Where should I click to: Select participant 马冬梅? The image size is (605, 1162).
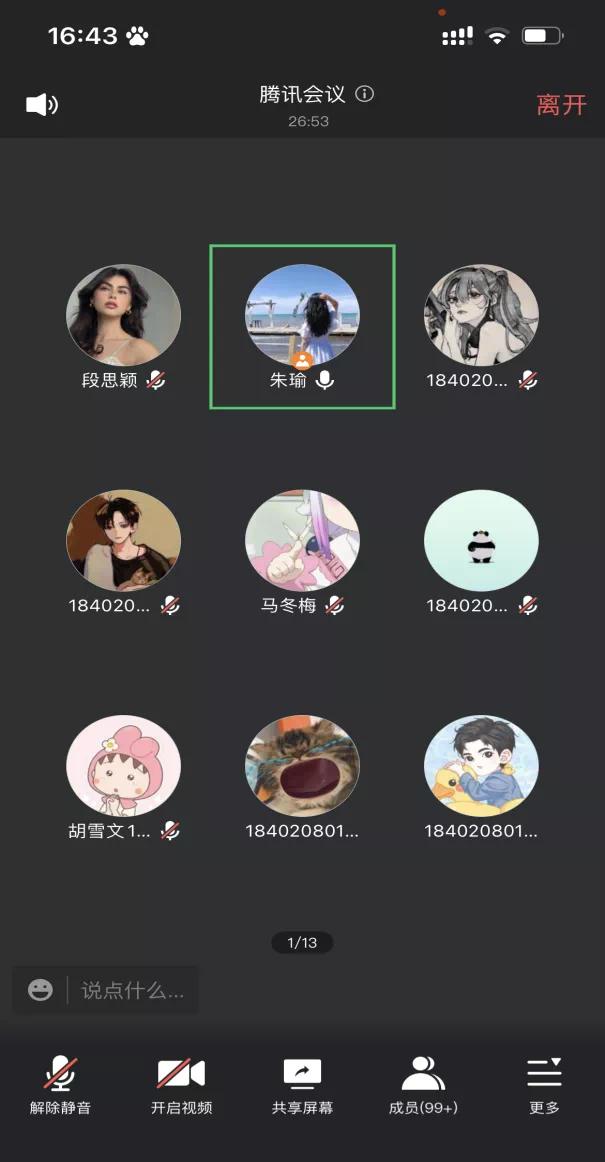pos(302,540)
